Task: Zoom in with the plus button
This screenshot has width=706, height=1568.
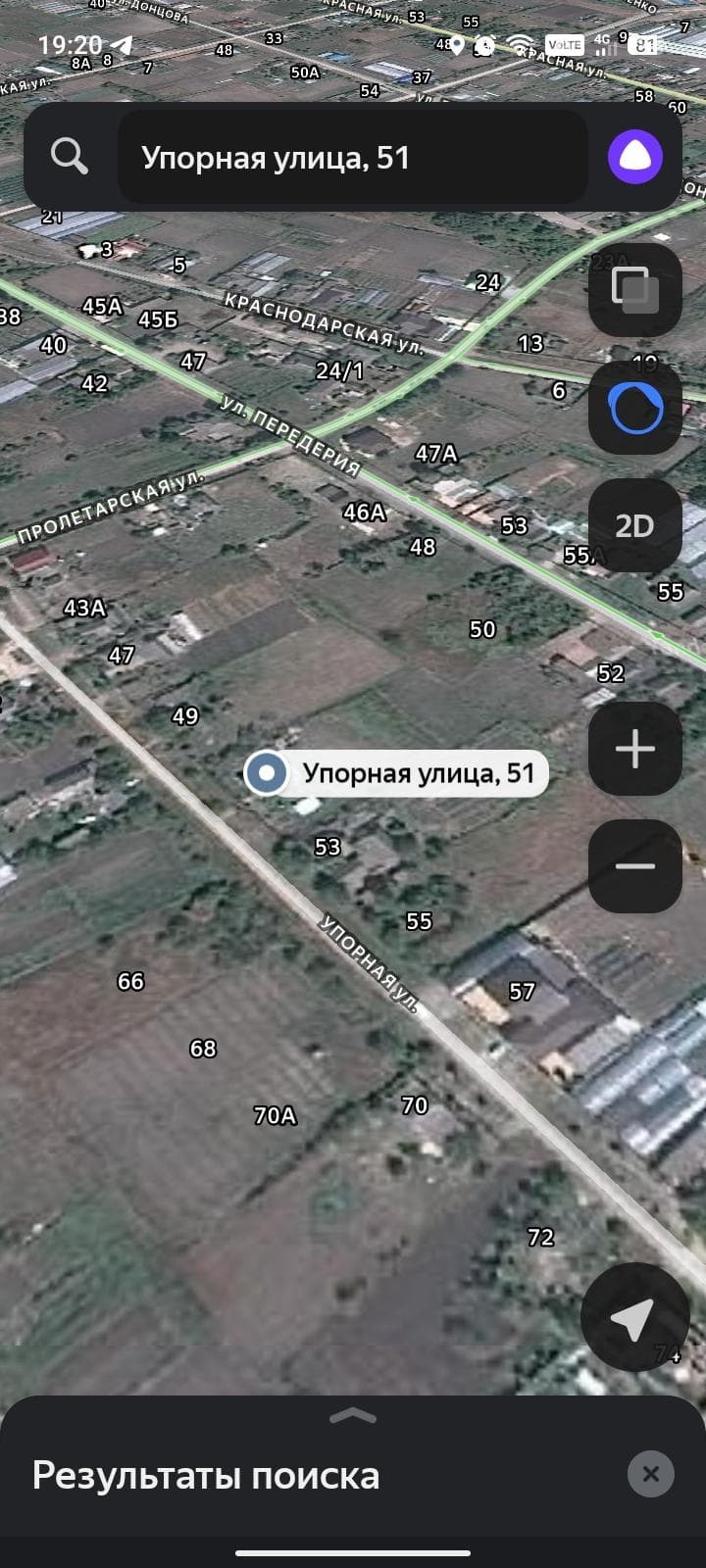Action: tap(635, 749)
